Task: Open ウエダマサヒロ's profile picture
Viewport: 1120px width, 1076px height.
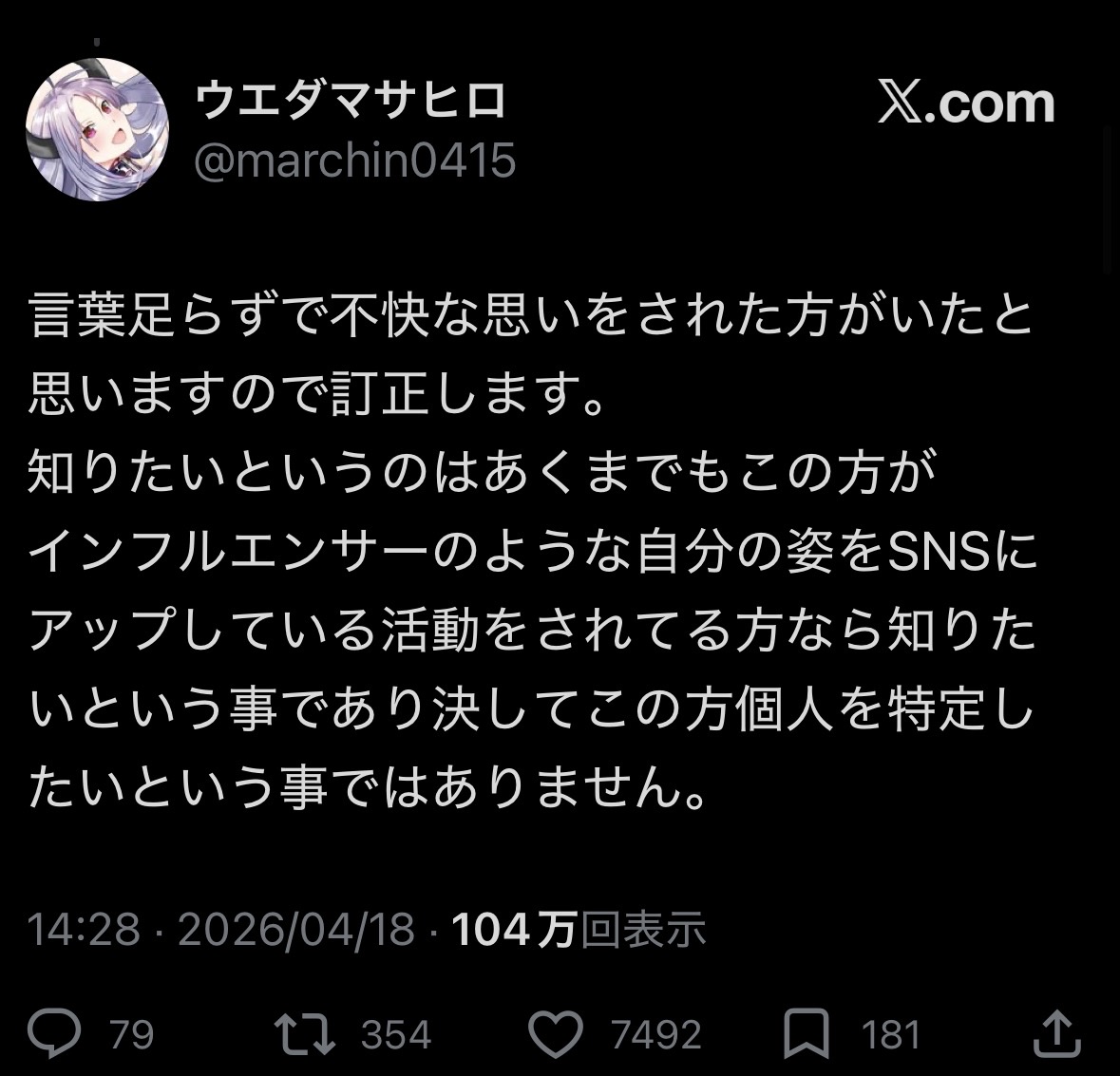Action: [98, 129]
